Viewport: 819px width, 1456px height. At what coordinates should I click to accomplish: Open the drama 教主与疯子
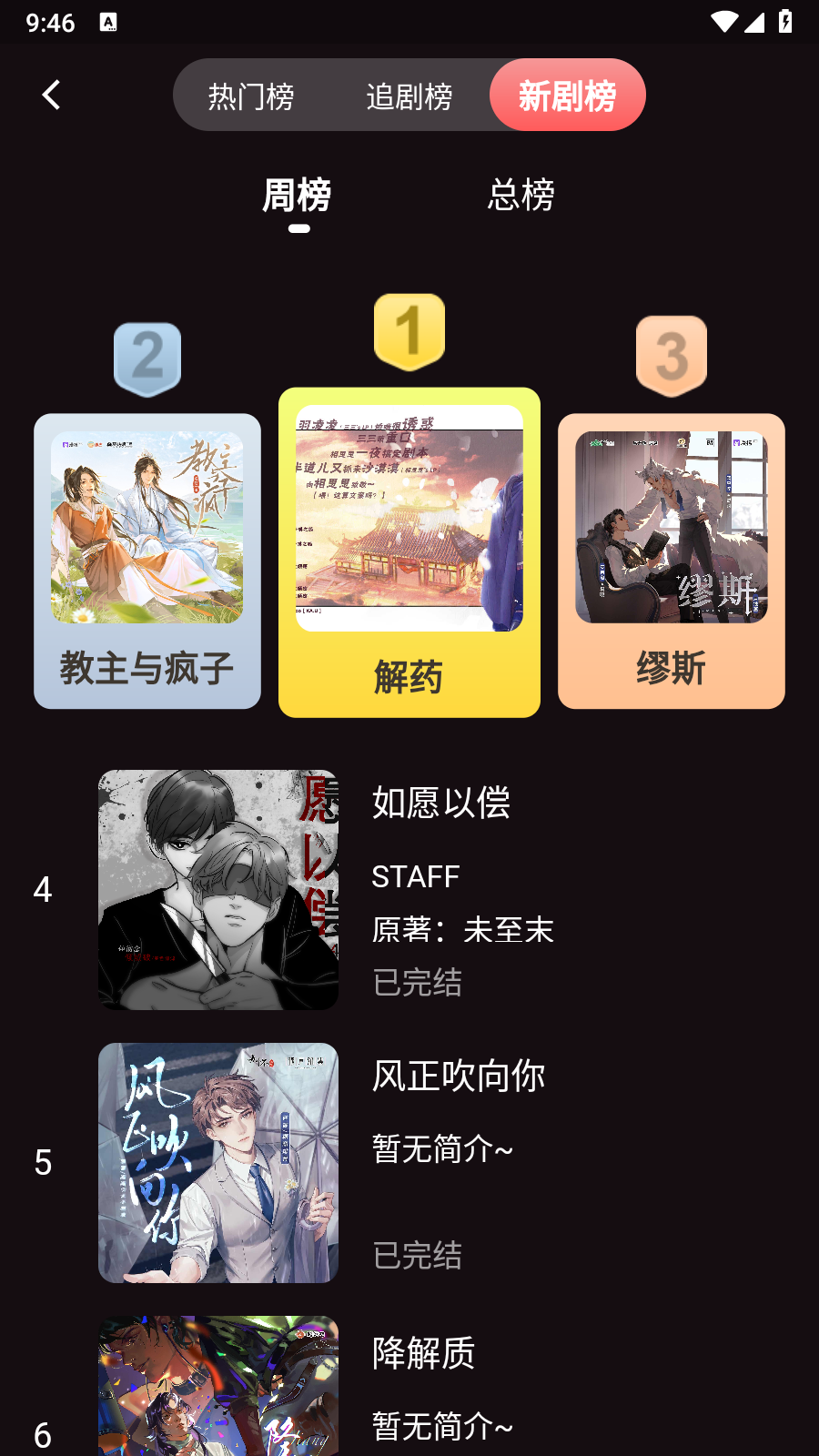147,561
